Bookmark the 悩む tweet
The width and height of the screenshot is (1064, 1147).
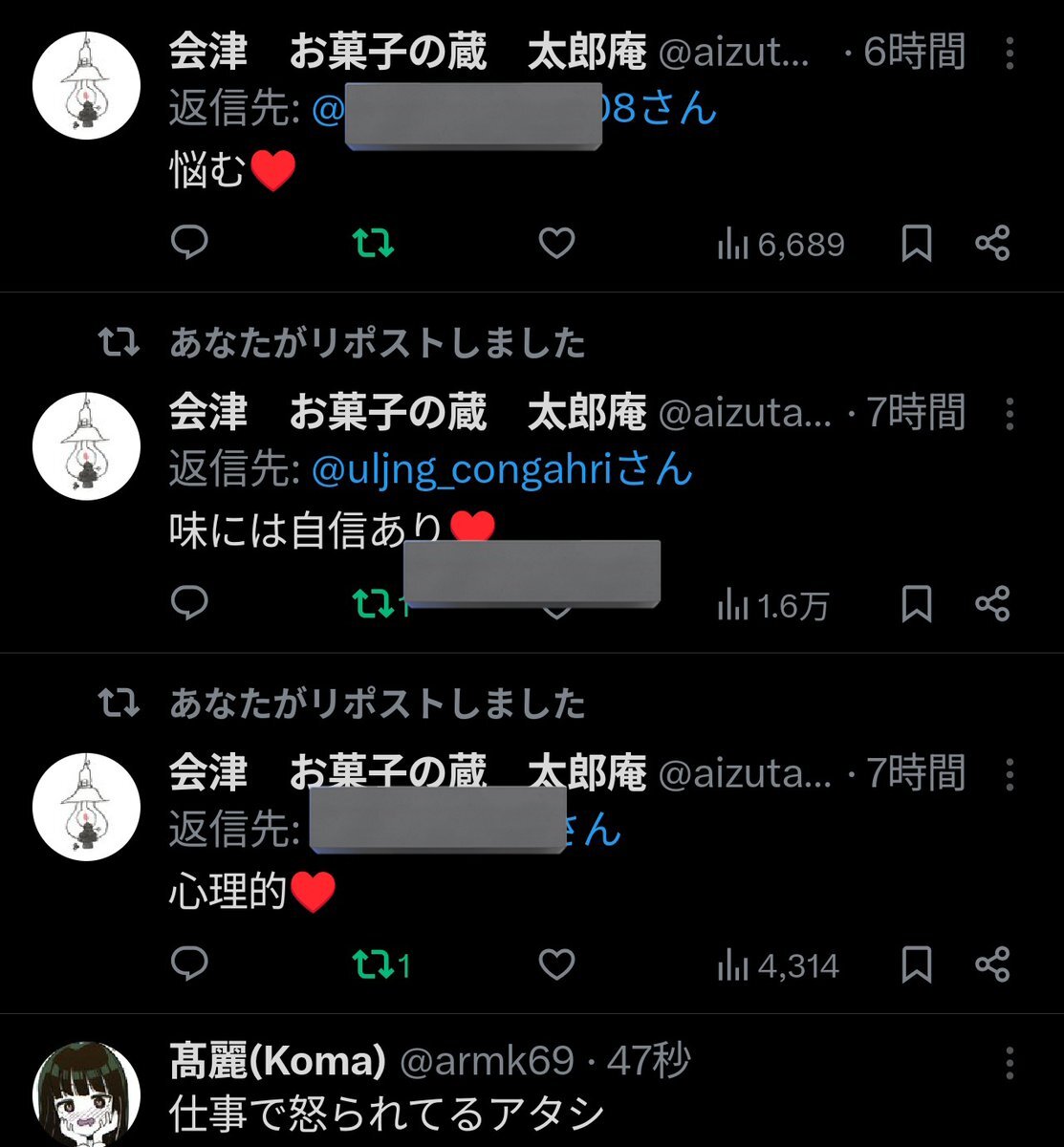point(918,245)
